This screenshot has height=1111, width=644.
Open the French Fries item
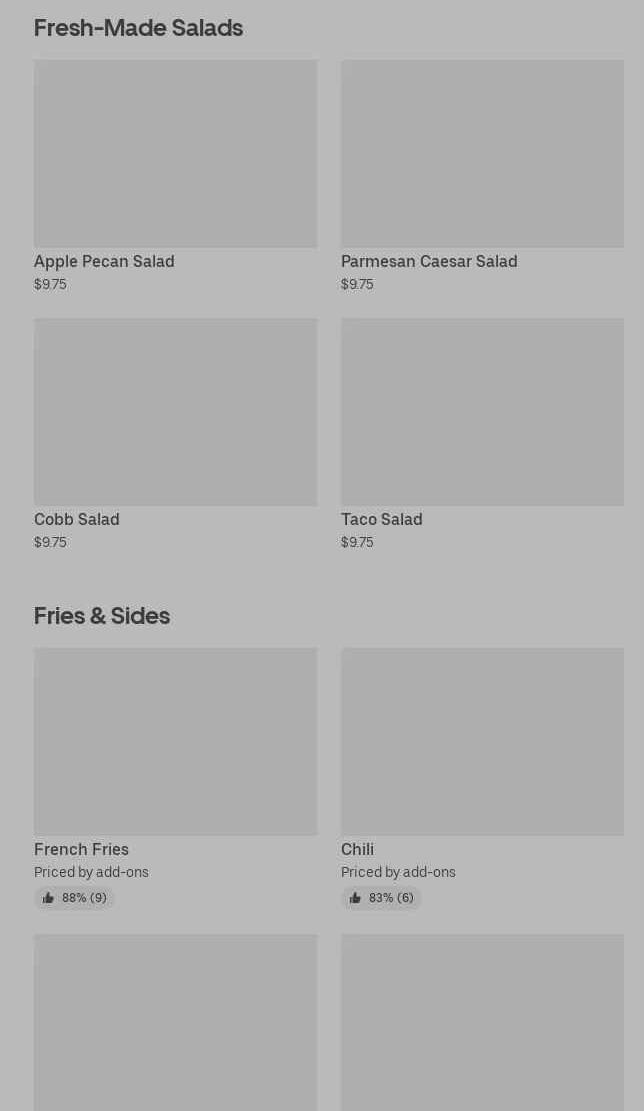click(175, 778)
